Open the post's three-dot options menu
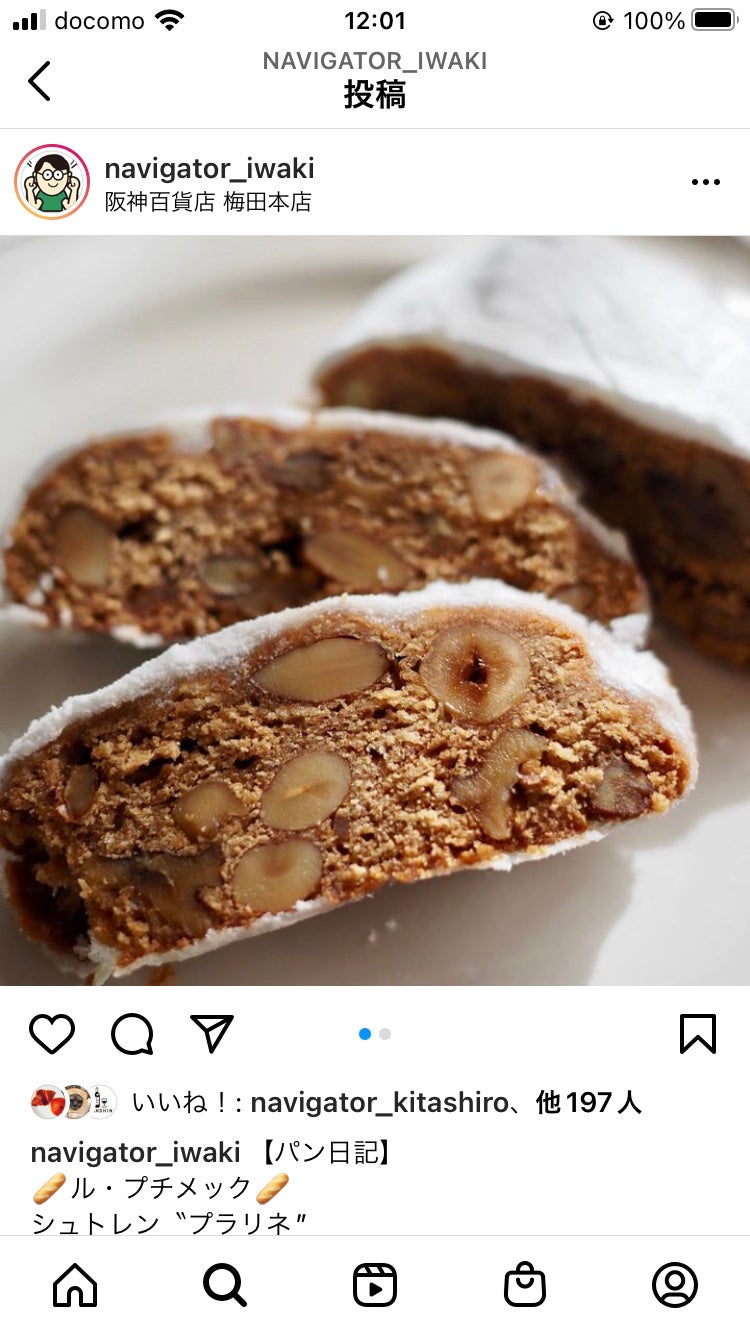The image size is (750, 1334). click(705, 182)
